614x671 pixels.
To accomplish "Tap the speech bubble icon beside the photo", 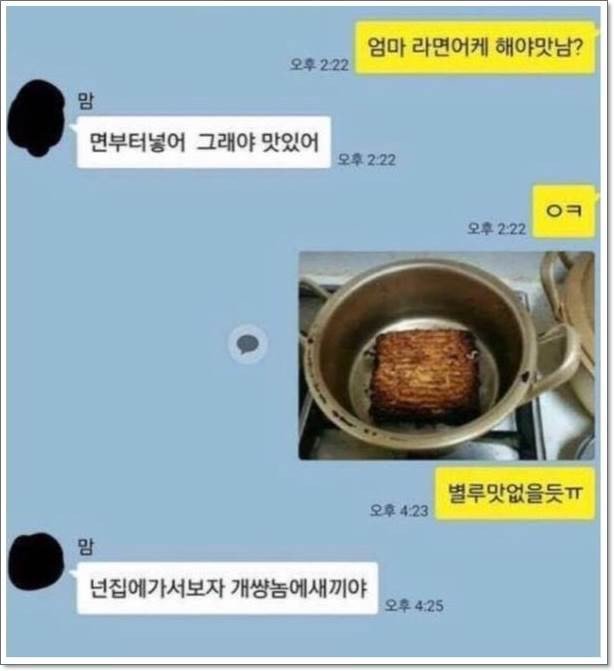I will tap(247, 346).
